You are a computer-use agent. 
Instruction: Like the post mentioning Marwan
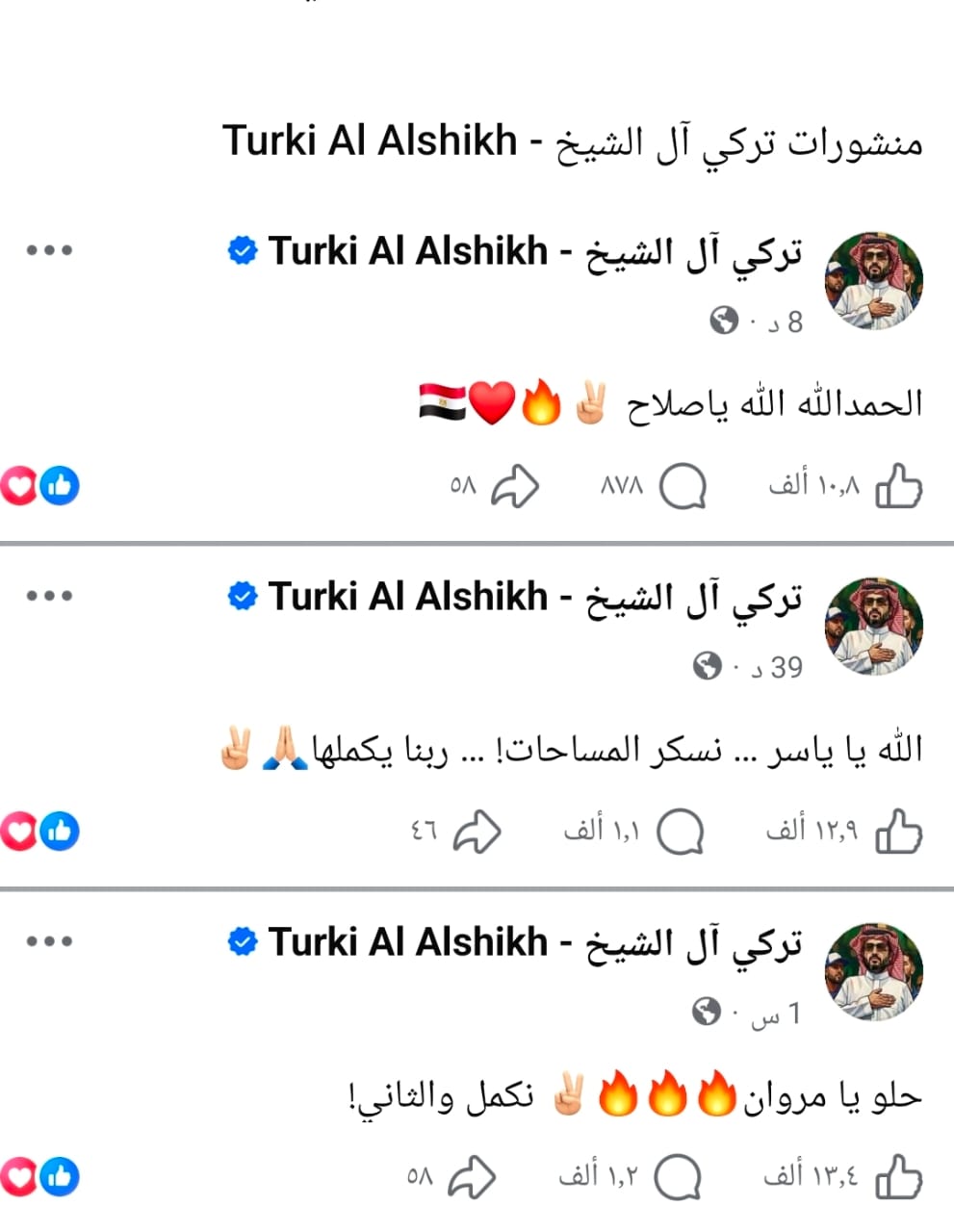coord(898,1177)
